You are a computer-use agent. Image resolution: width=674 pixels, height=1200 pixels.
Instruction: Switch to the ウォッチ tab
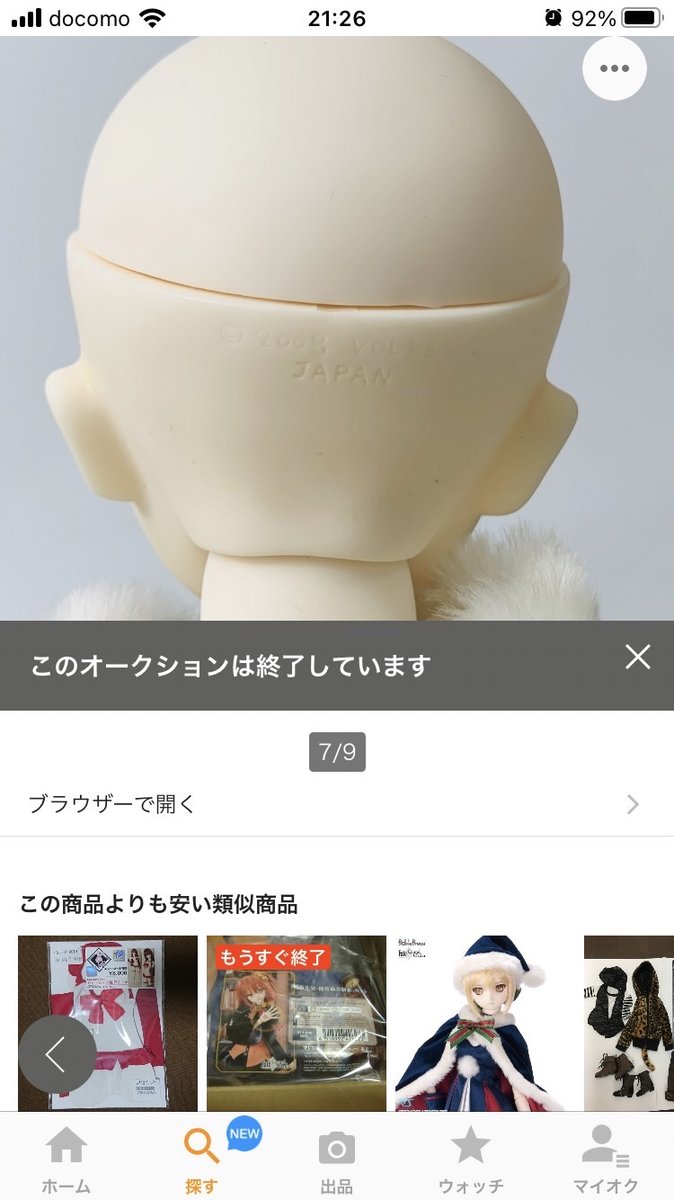click(x=470, y=1159)
